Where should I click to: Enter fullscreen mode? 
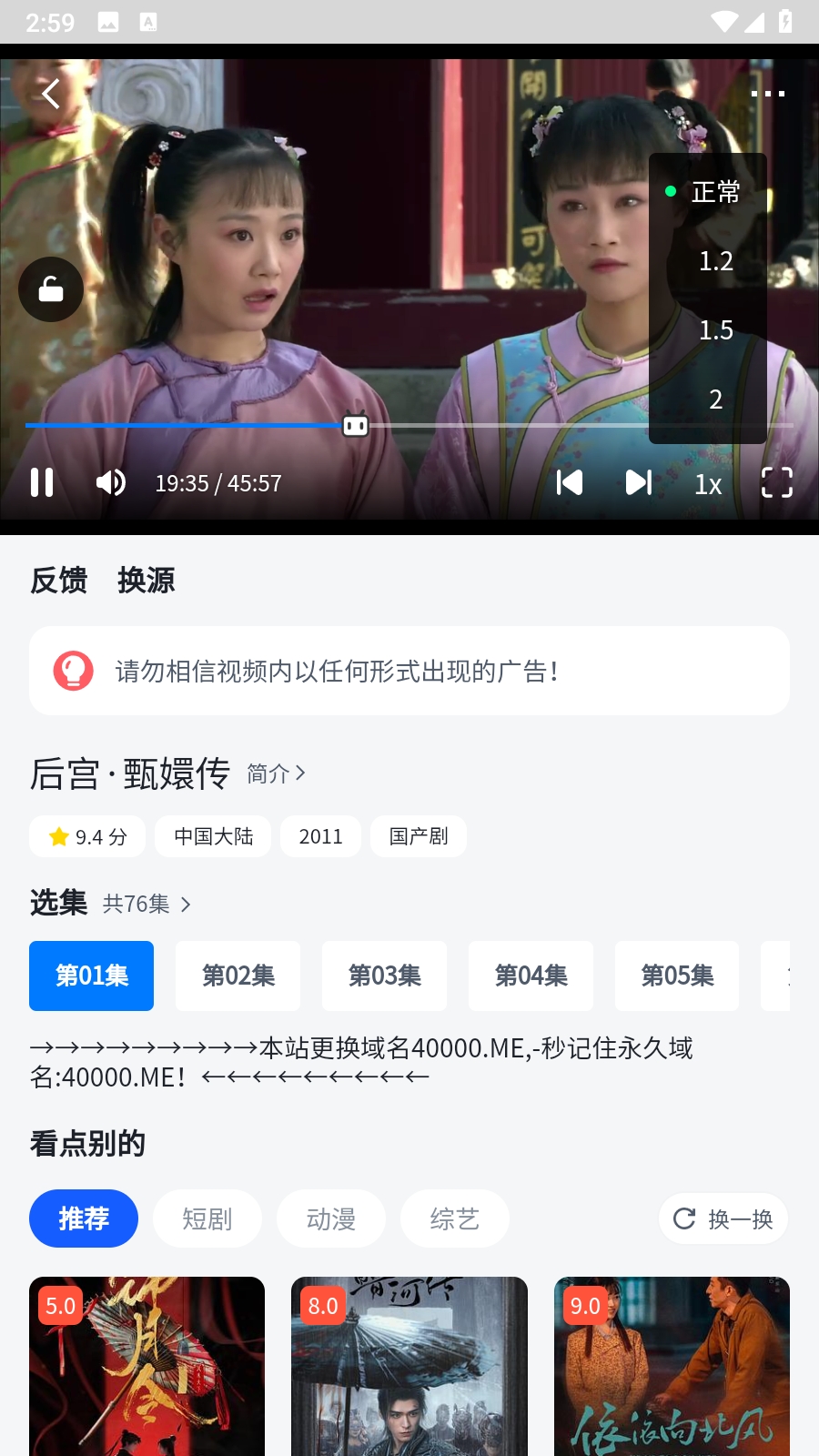[776, 483]
